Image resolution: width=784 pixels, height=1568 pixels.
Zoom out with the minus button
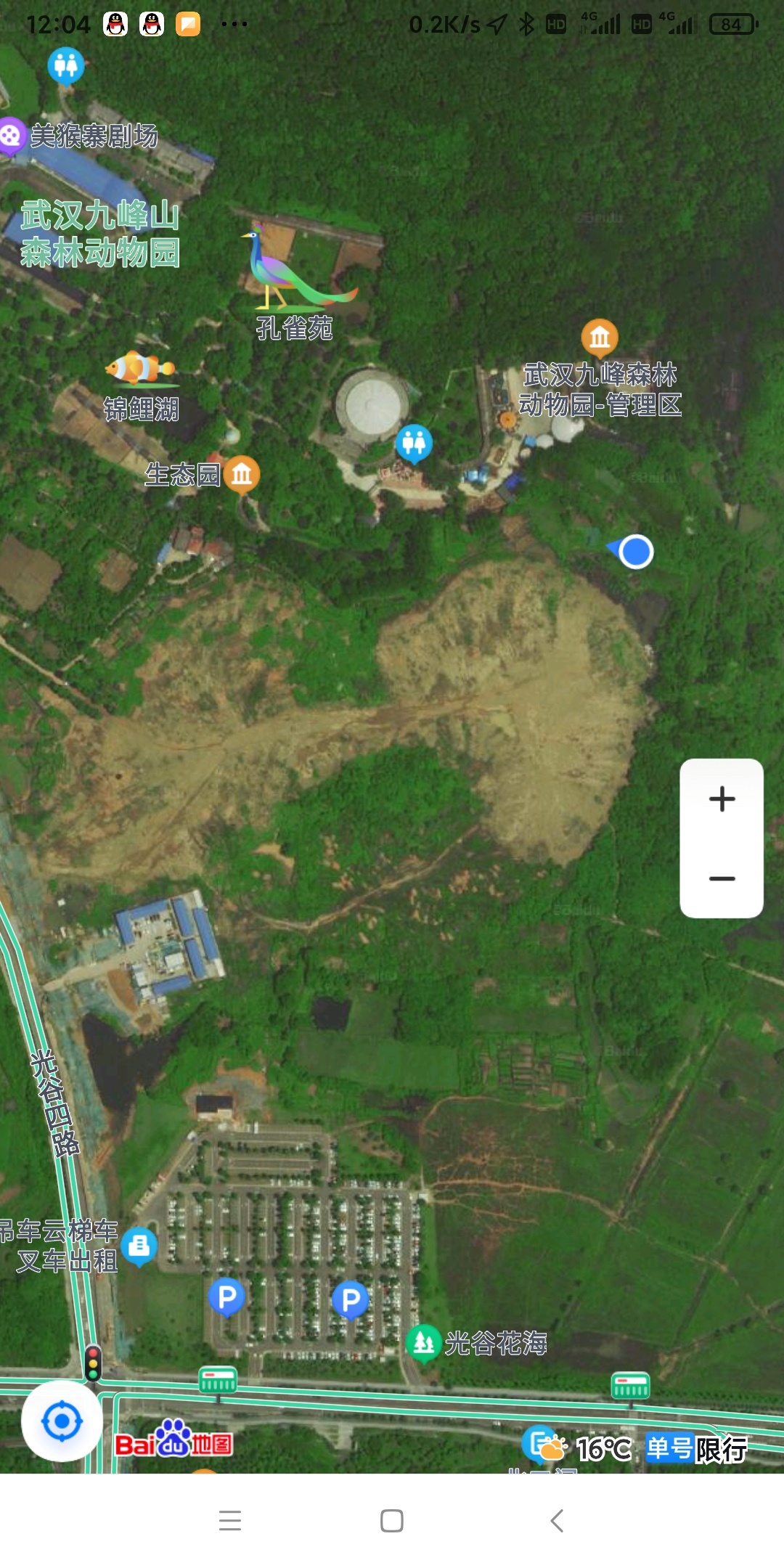722,878
